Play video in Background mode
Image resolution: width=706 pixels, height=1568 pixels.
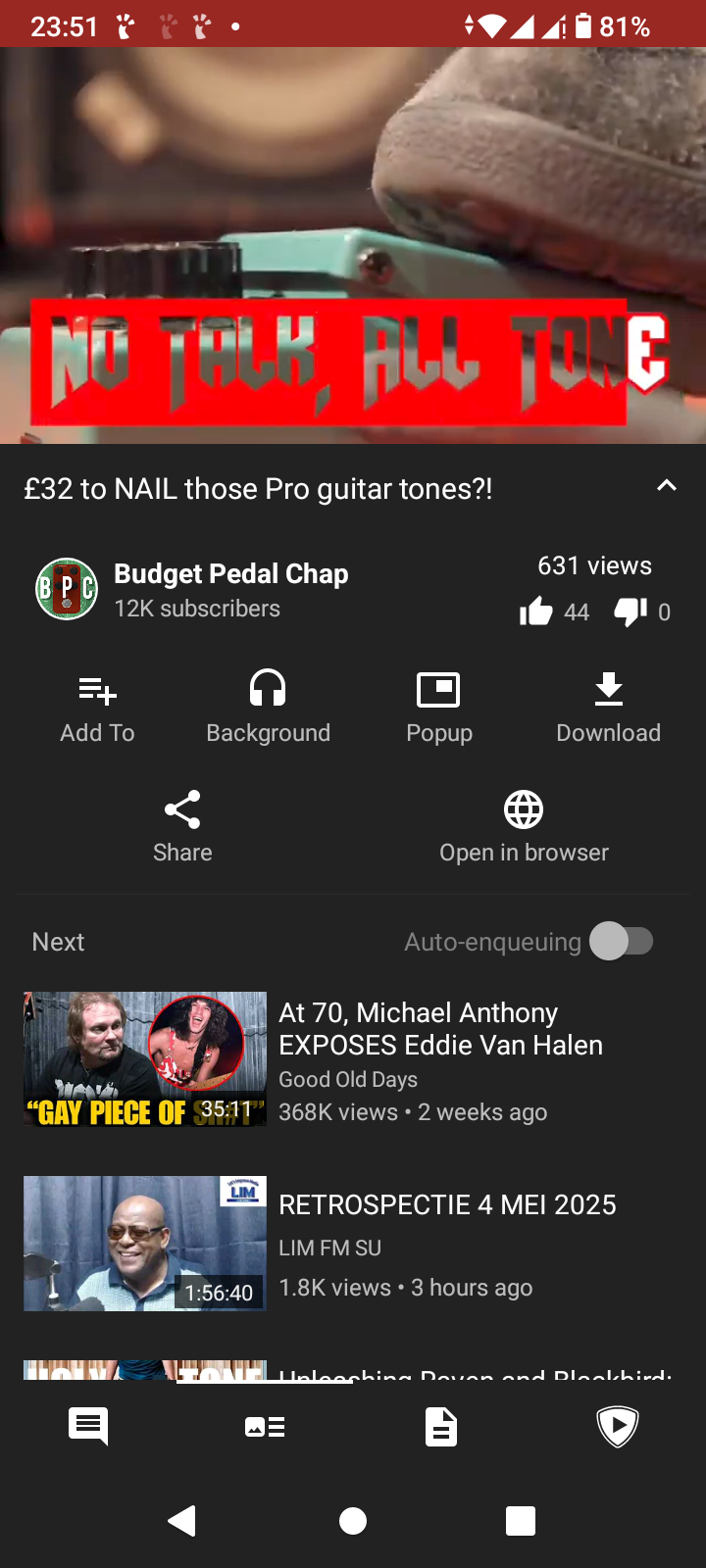[268, 709]
